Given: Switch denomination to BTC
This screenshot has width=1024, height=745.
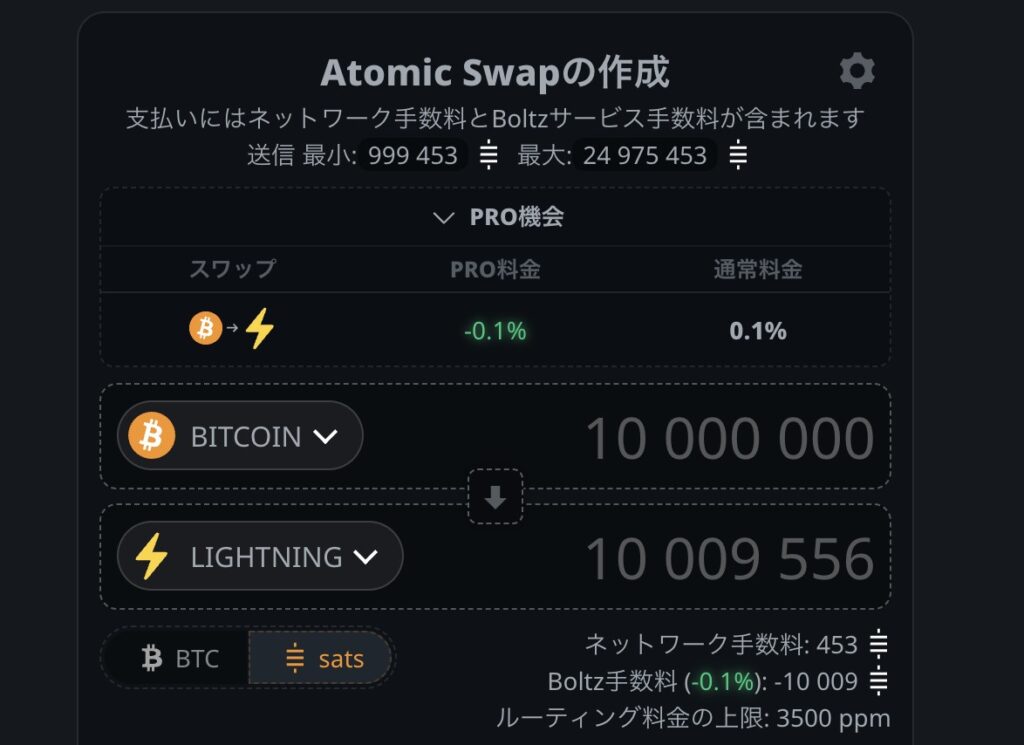Looking at the screenshot, I should coord(180,658).
